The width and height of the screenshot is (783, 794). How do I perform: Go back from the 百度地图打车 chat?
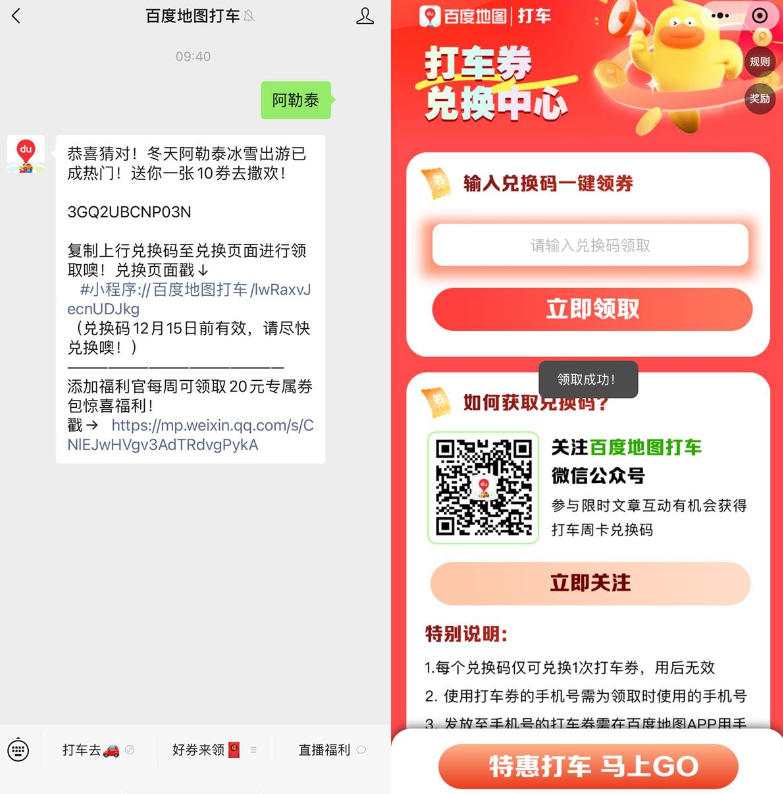point(16,16)
